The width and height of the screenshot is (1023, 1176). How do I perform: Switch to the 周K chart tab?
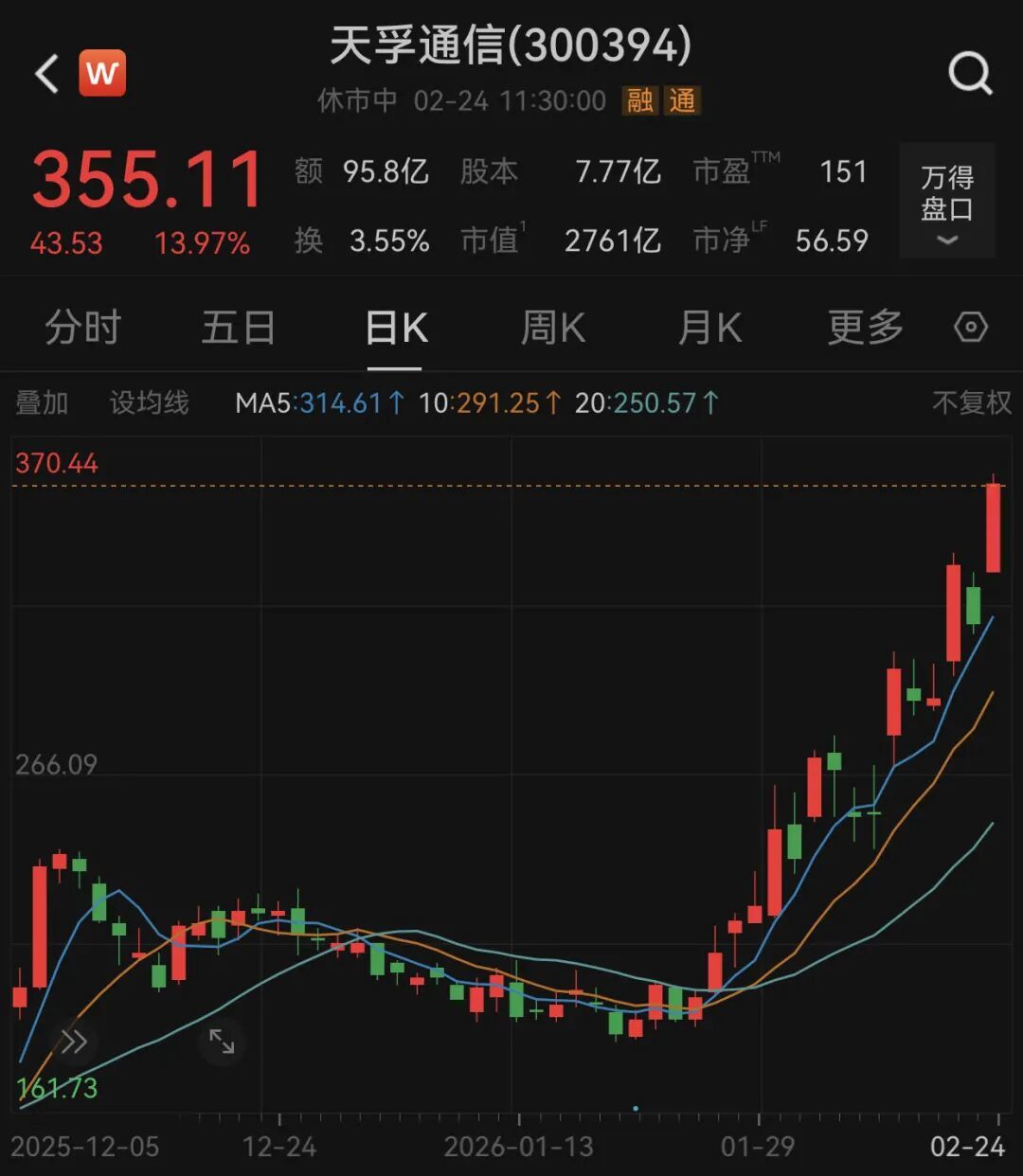(x=553, y=328)
